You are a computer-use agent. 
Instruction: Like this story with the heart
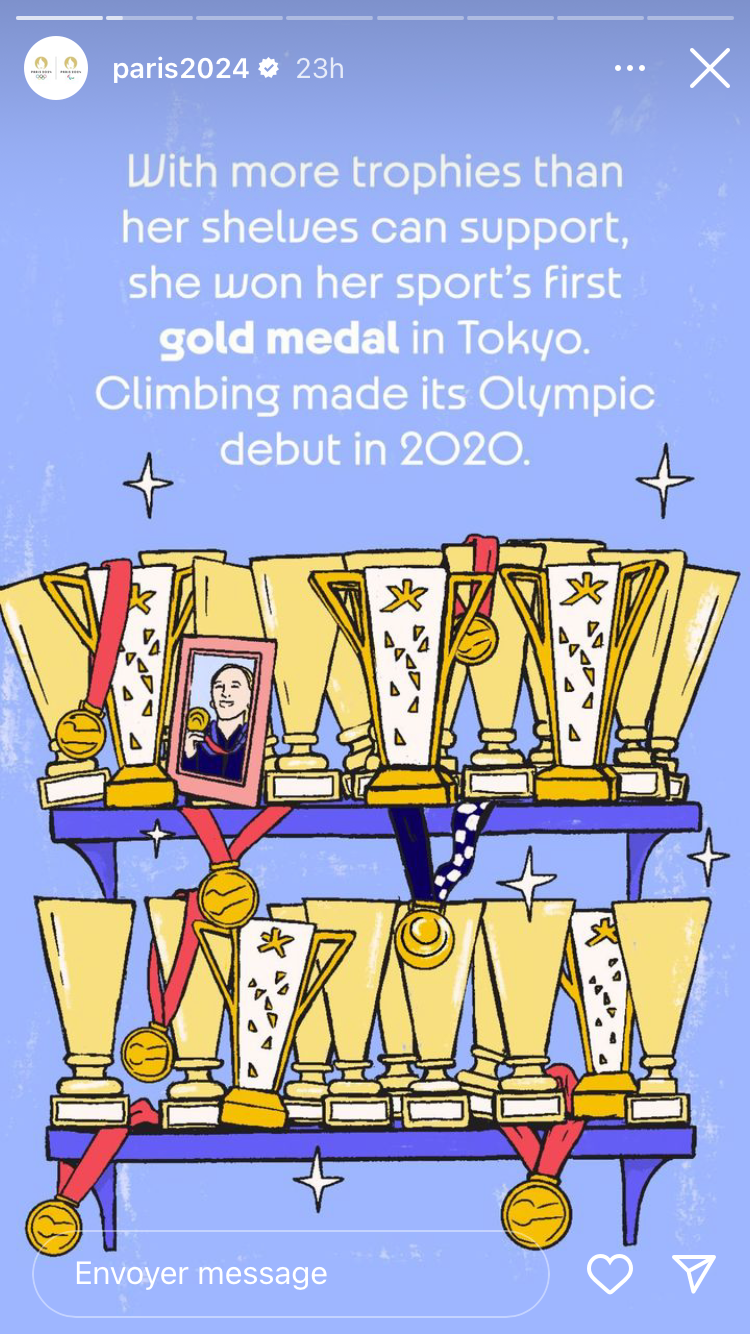[x=609, y=1273]
